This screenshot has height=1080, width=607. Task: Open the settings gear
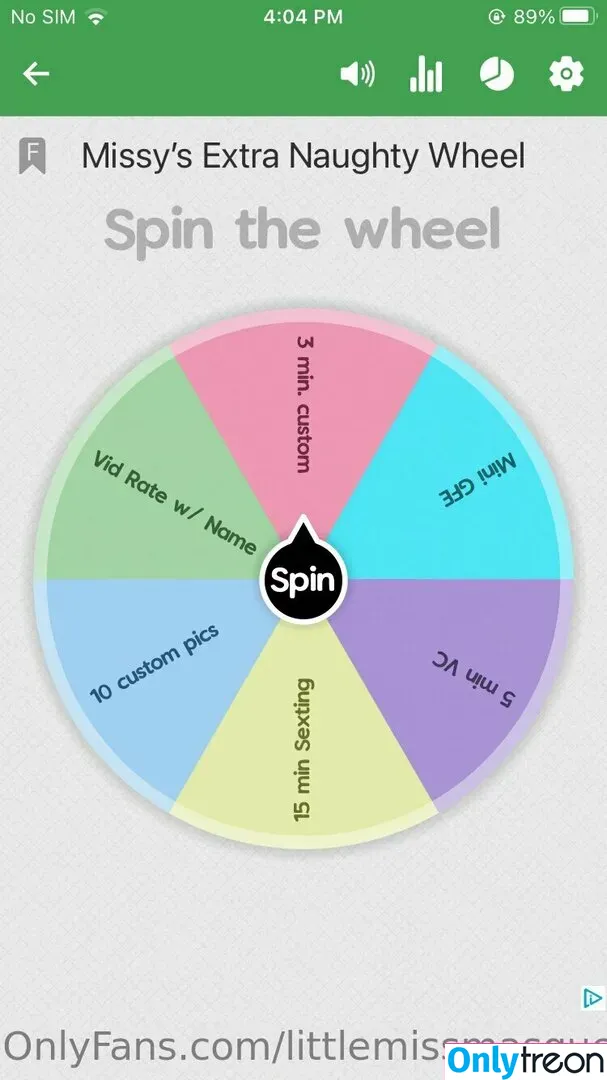[x=566, y=75]
